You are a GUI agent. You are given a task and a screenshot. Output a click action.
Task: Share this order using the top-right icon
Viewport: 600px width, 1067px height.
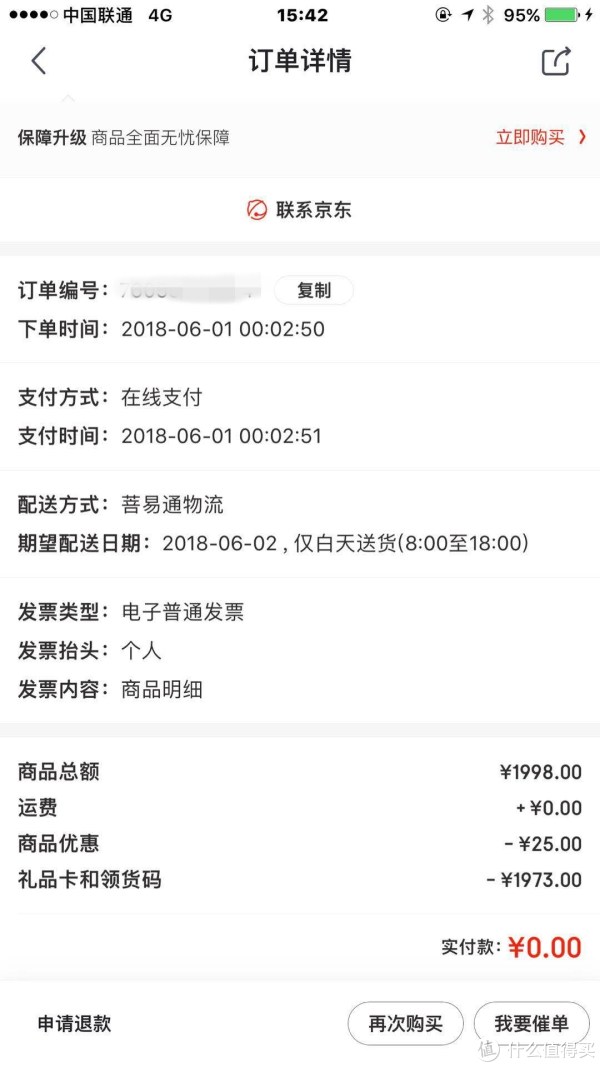coord(555,61)
